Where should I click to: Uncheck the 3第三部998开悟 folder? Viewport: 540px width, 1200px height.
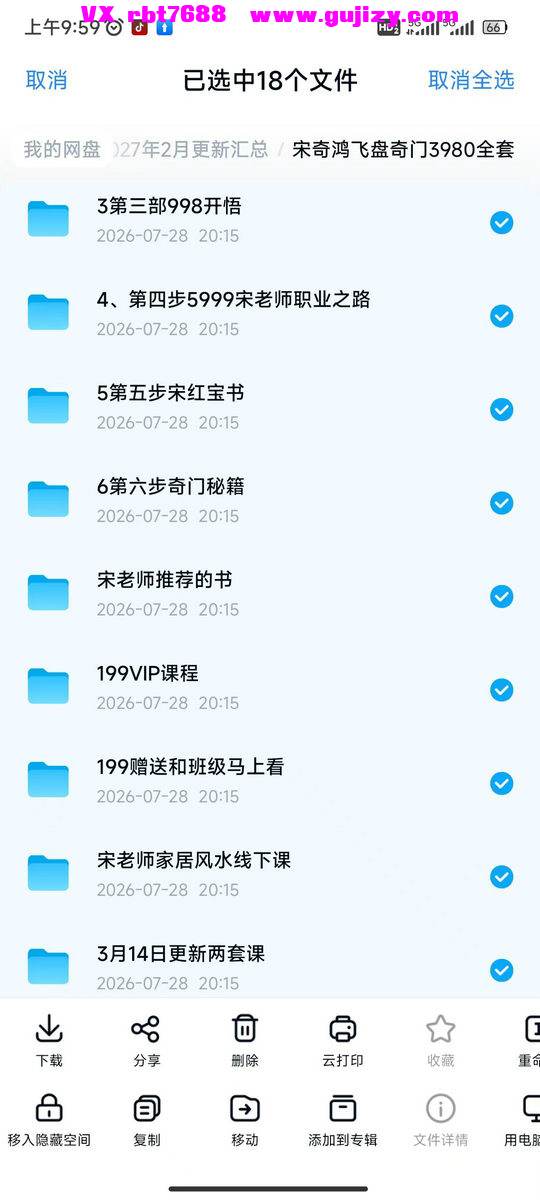(501, 222)
